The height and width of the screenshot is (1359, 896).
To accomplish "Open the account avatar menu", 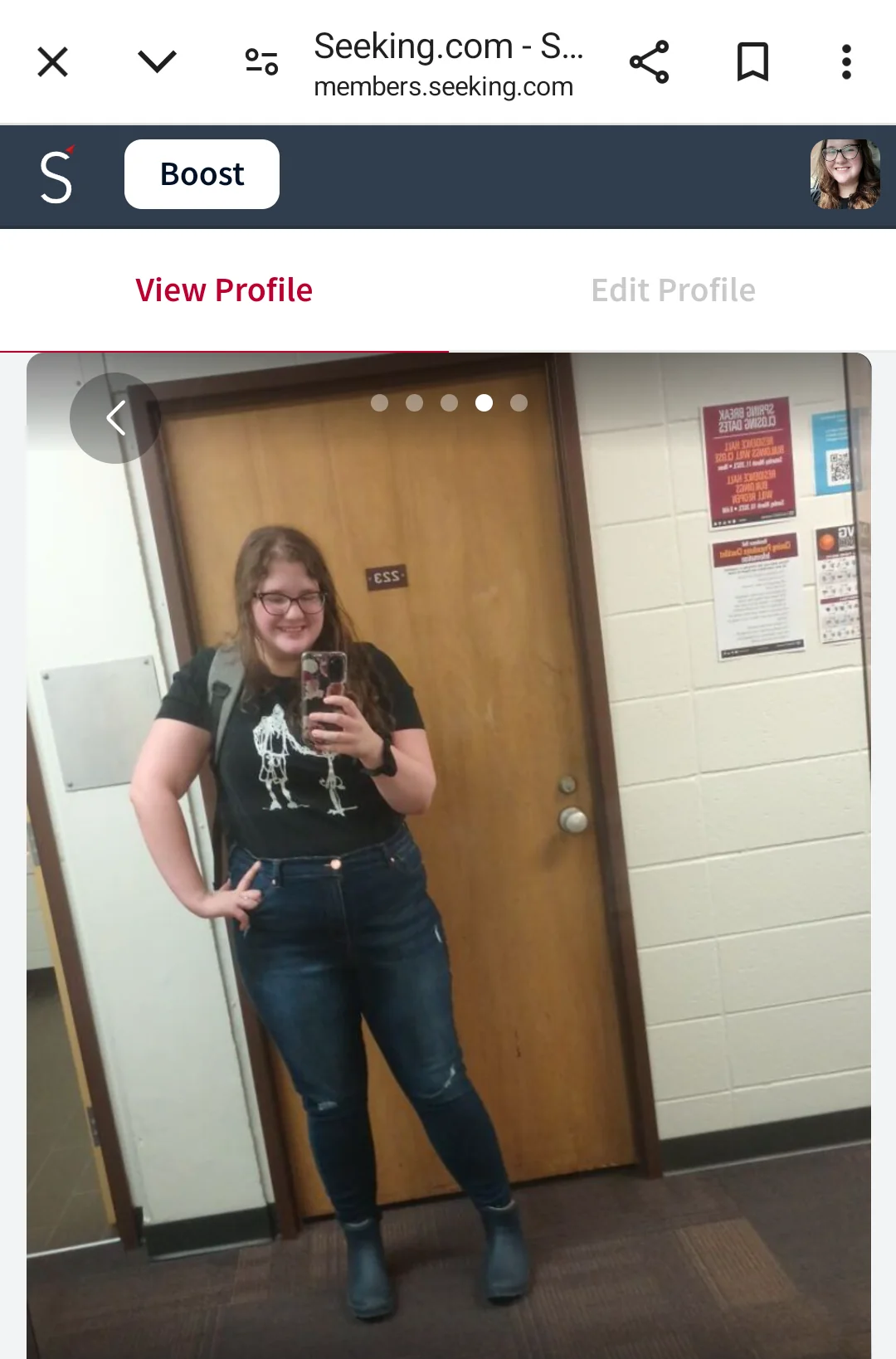I will tap(845, 174).
